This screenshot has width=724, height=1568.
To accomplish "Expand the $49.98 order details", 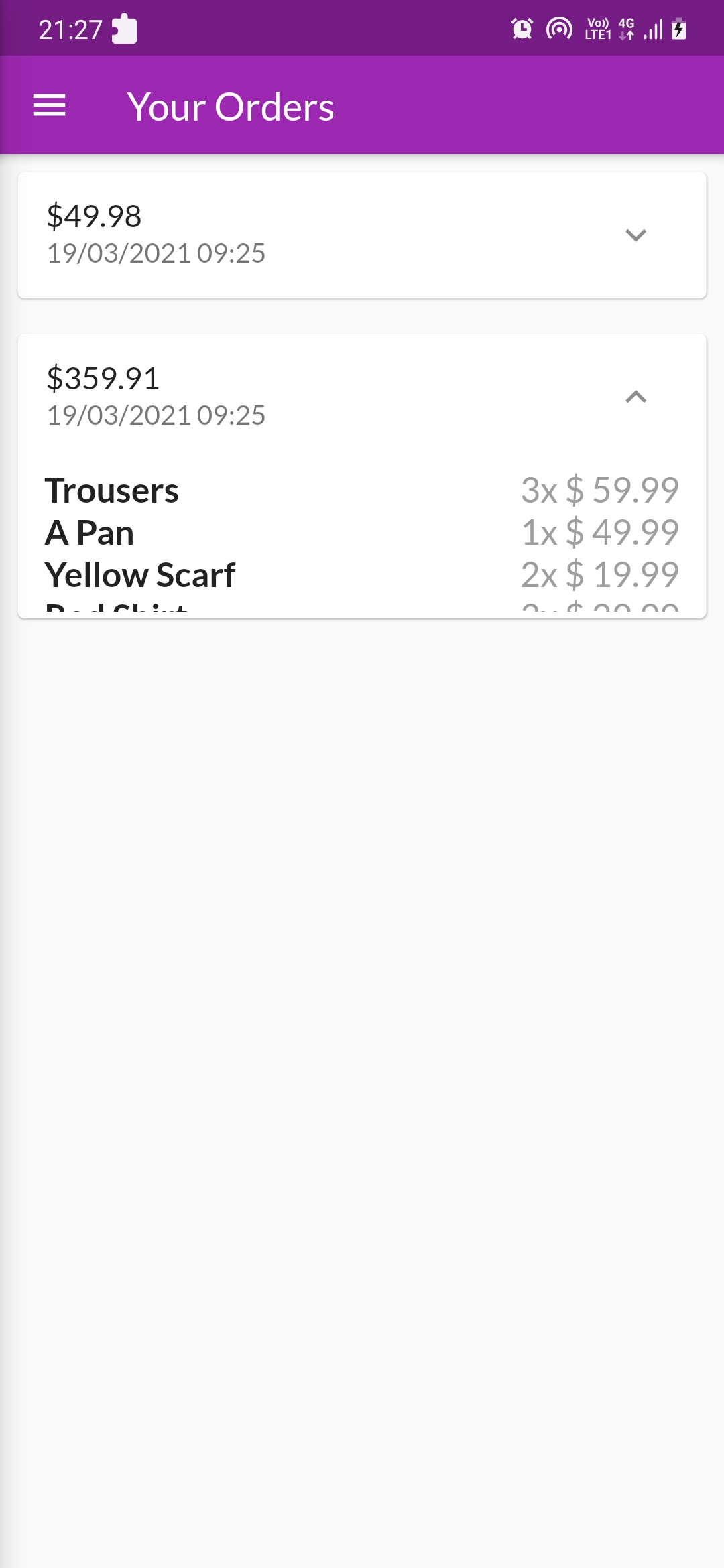I will click(x=636, y=235).
